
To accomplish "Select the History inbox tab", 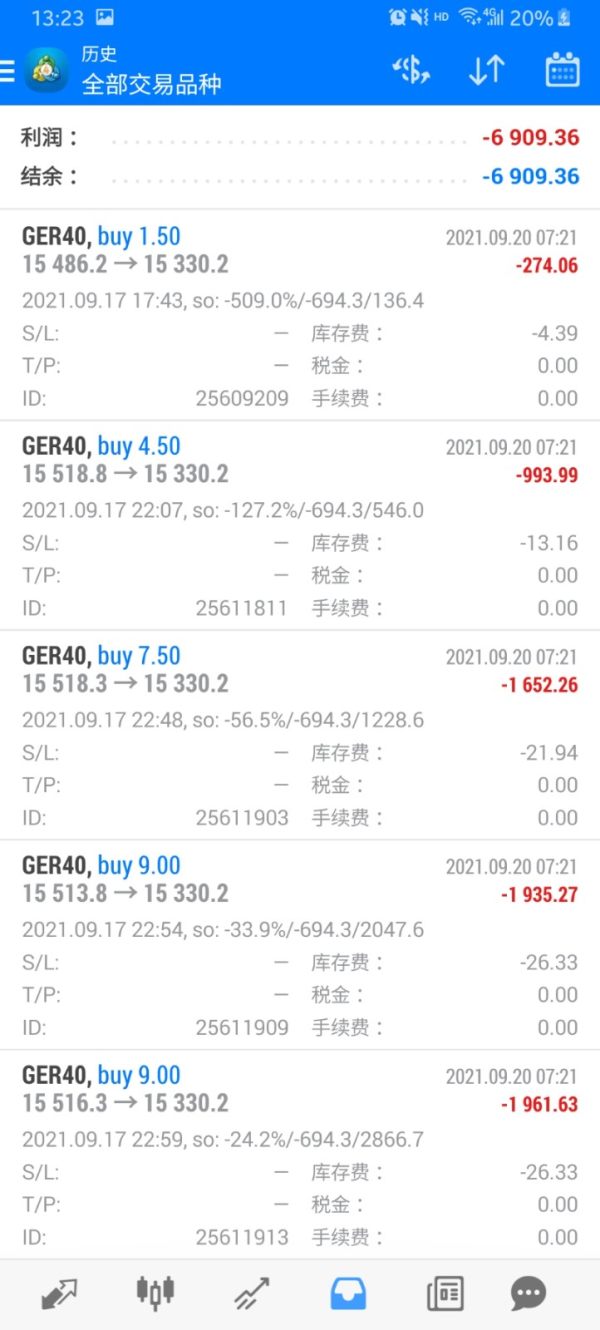I will click(x=348, y=1294).
